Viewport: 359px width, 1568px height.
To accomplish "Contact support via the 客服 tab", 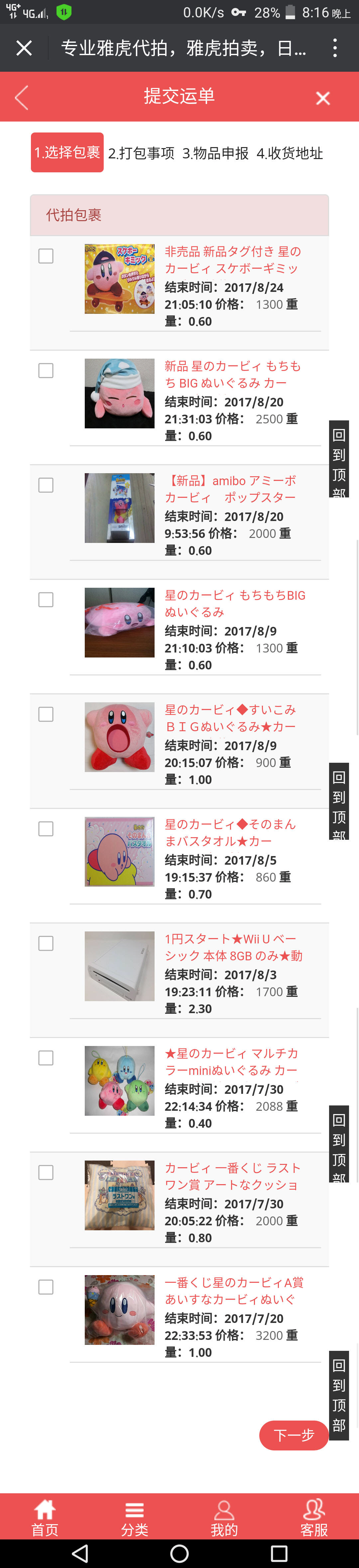I will (314, 1518).
